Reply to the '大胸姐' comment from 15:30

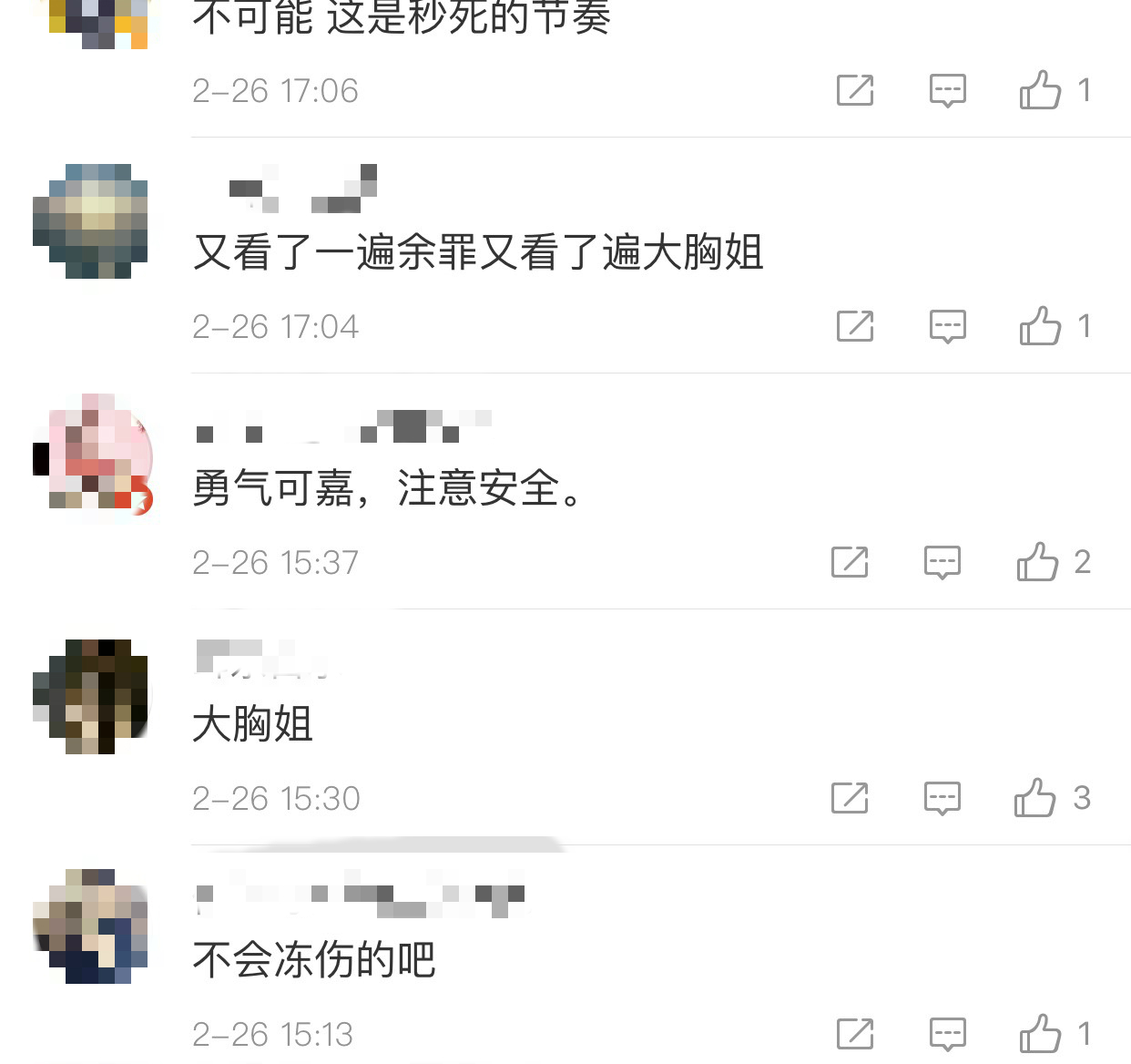(x=942, y=798)
